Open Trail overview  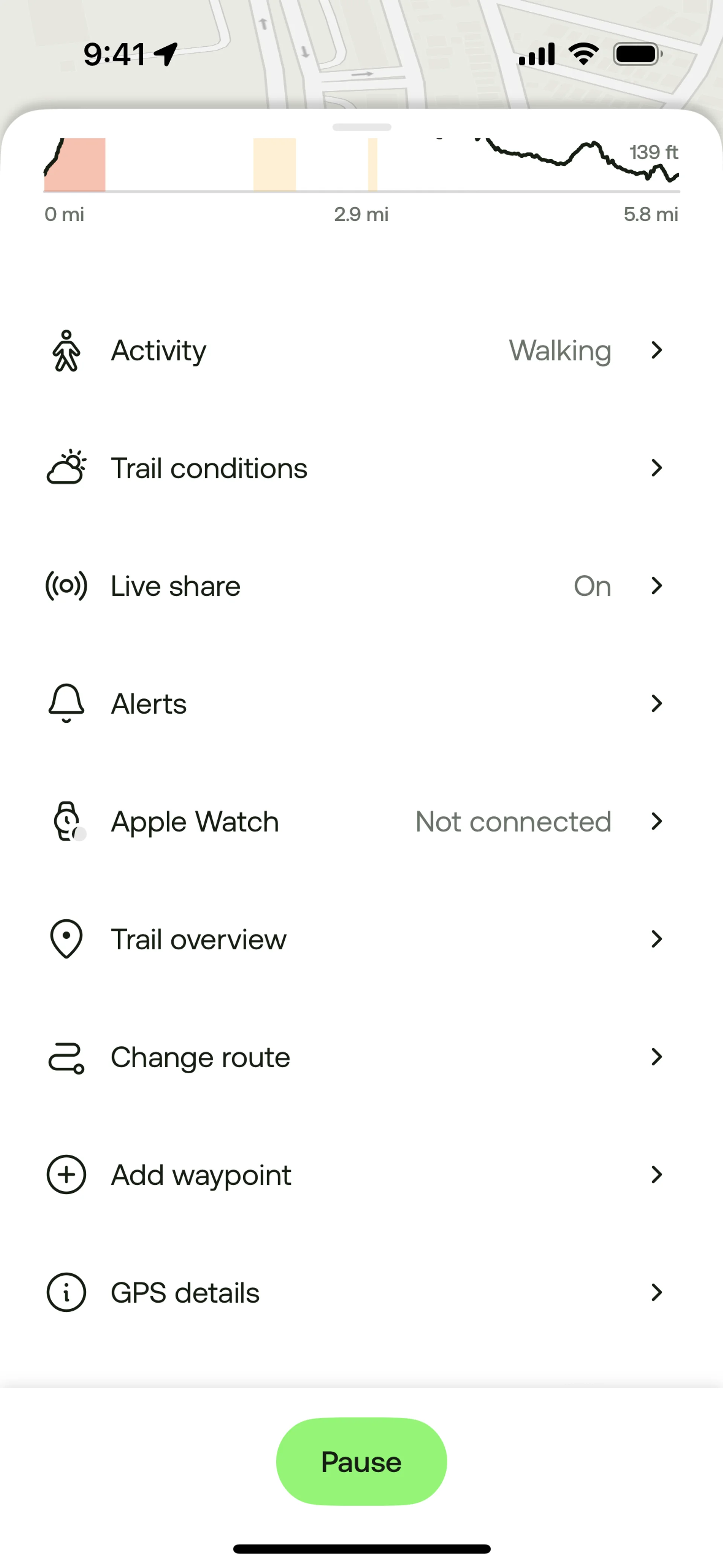[x=361, y=939]
